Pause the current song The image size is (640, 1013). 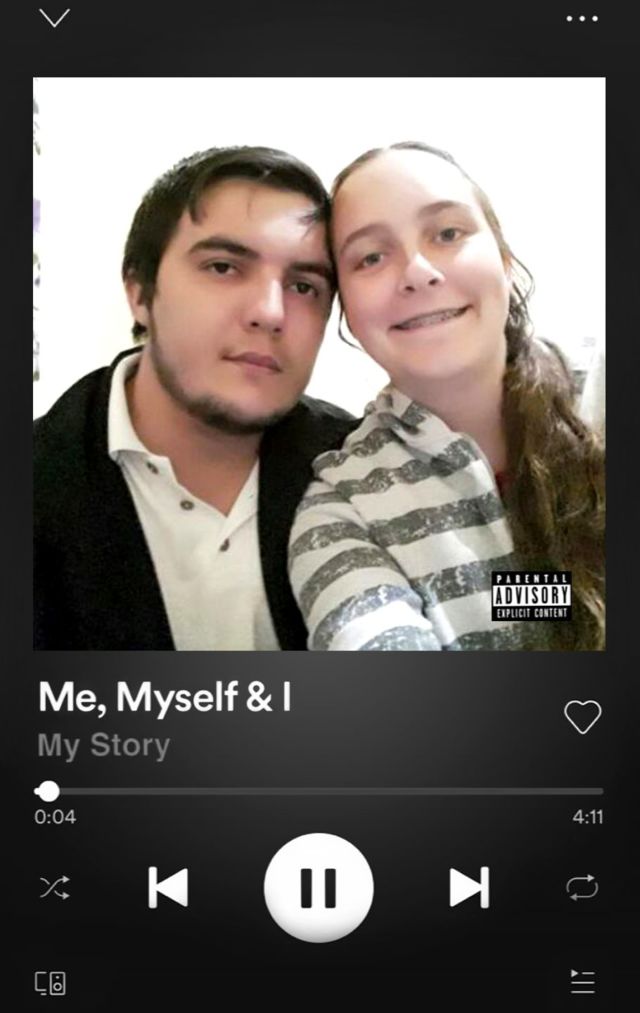click(x=319, y=887)
